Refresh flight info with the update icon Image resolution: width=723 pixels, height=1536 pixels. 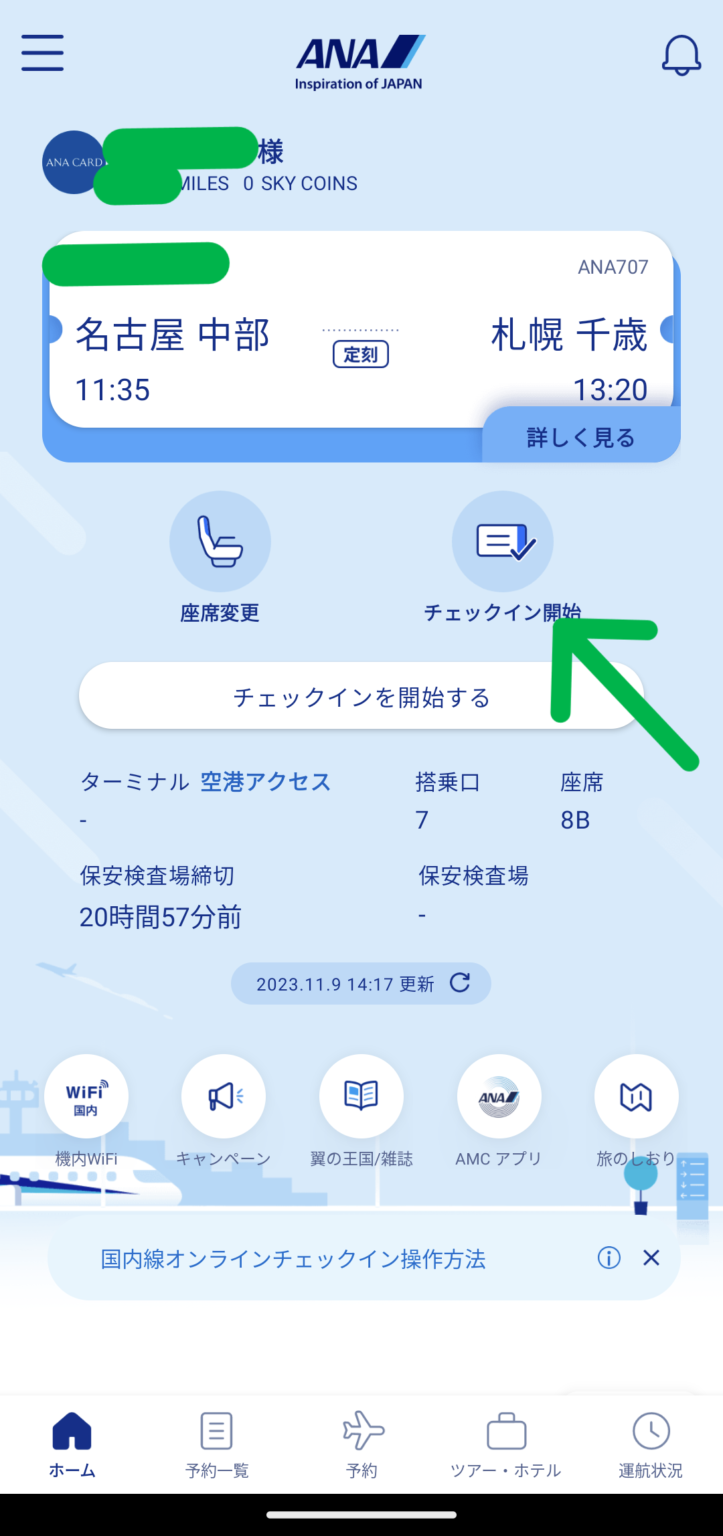459,983
